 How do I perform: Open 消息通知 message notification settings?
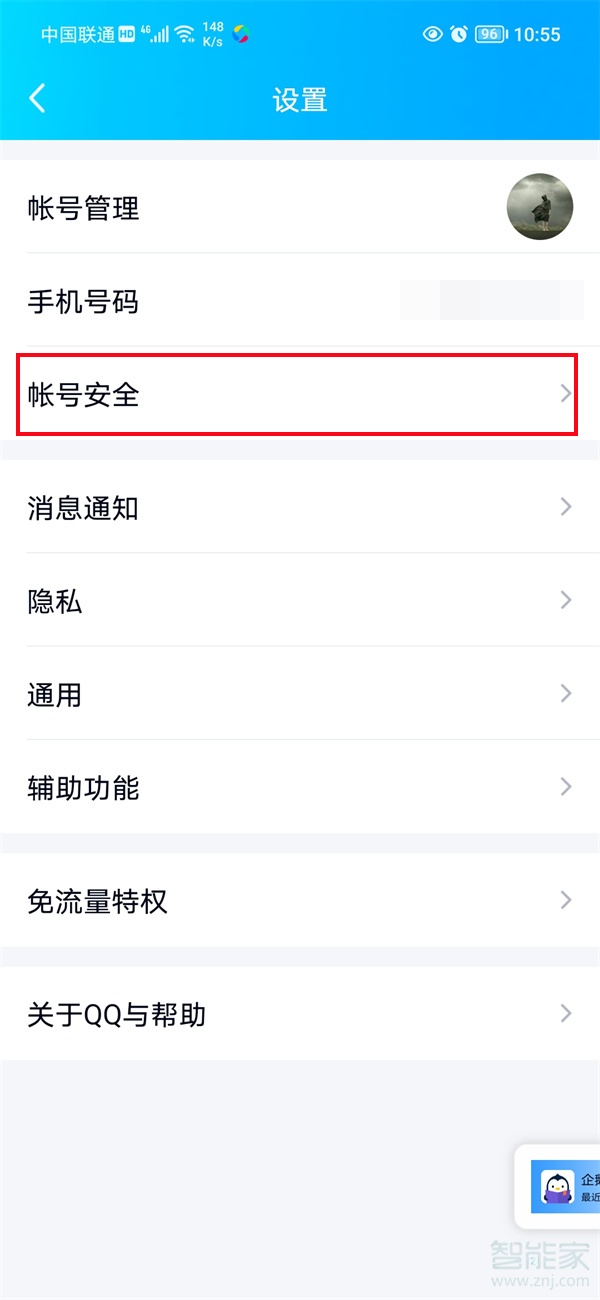[300, 508]
